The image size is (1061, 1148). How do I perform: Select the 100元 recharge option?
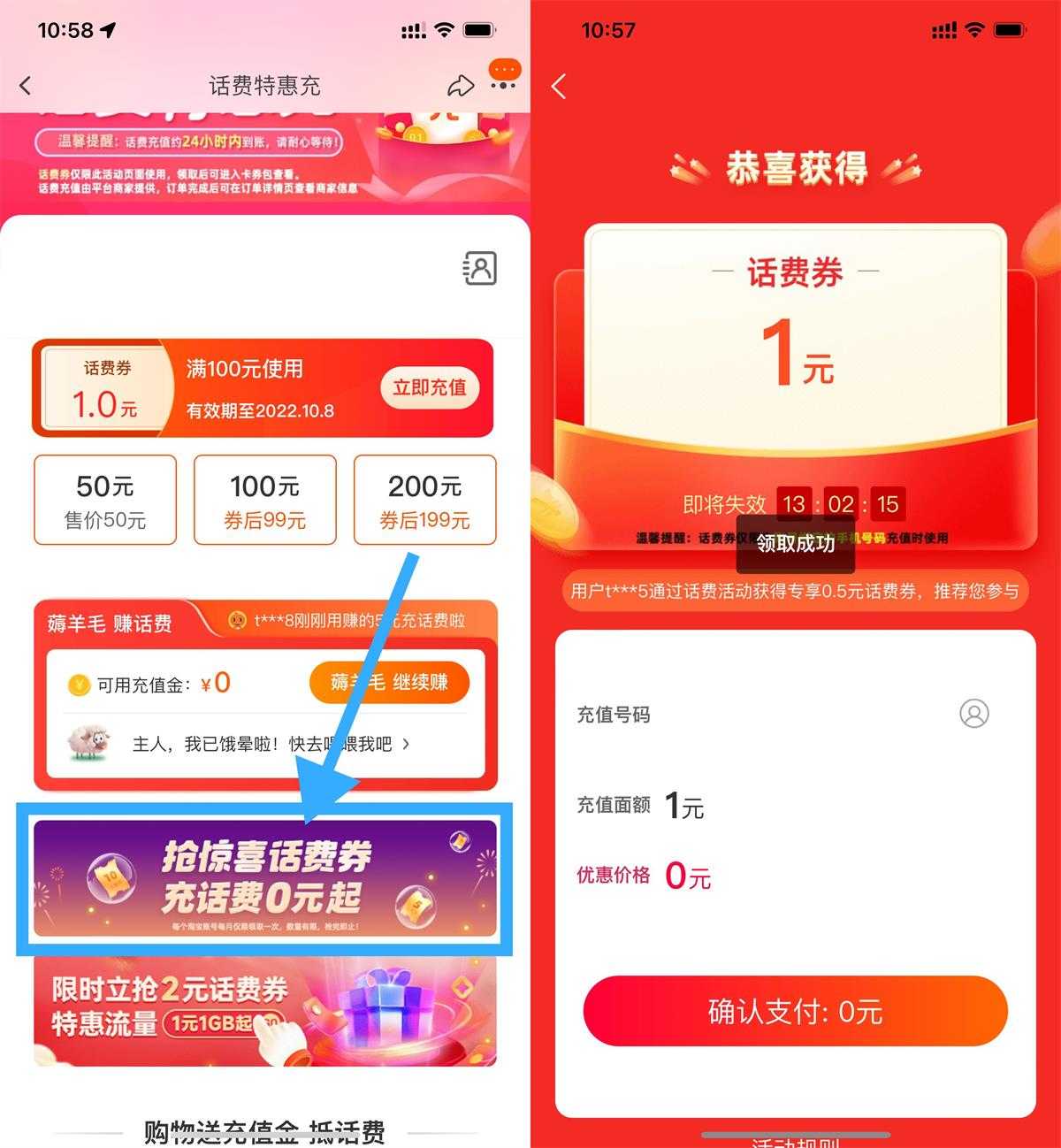tap(264, 500)
